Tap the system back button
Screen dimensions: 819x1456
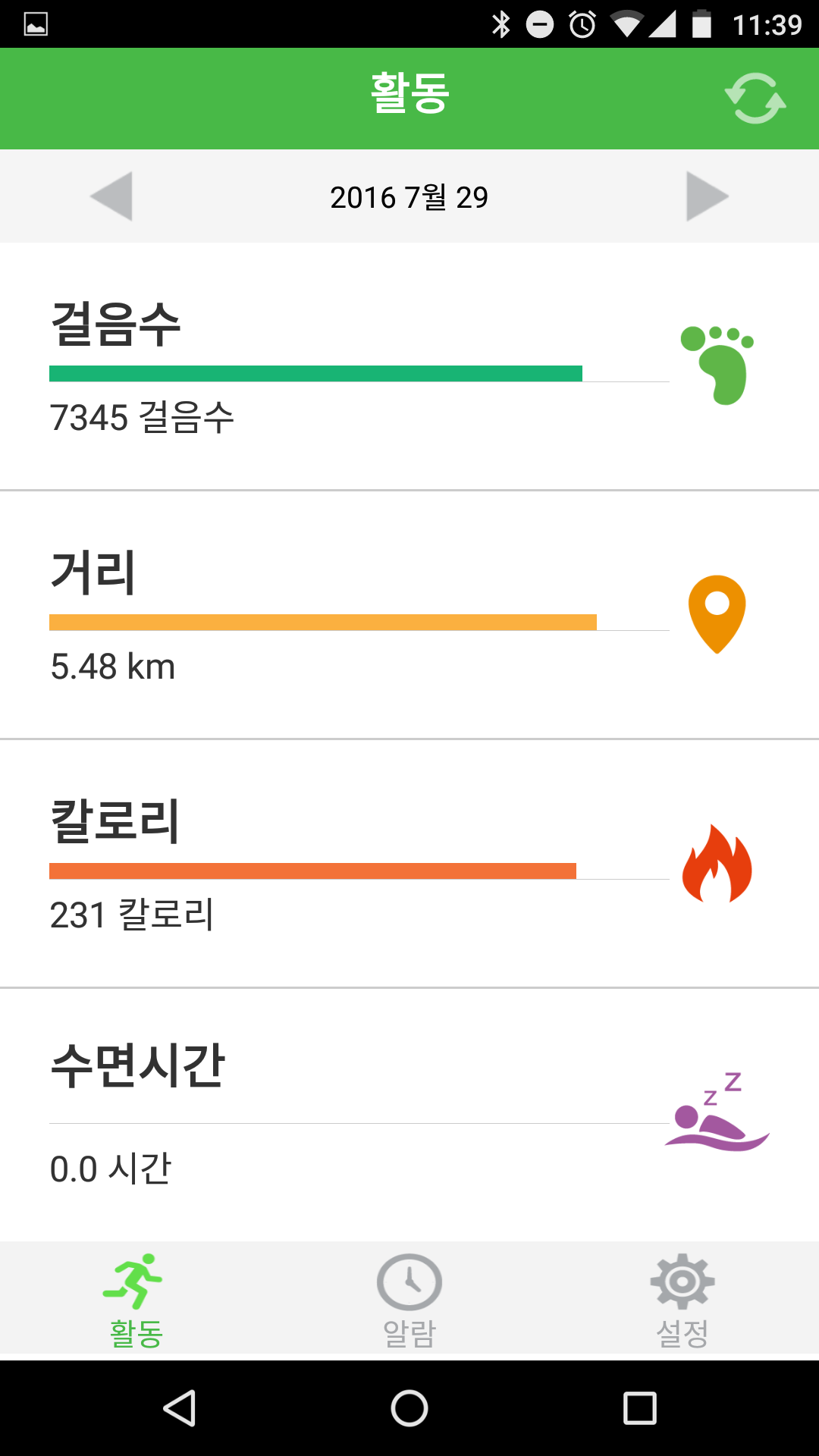tap(180, 1409)
